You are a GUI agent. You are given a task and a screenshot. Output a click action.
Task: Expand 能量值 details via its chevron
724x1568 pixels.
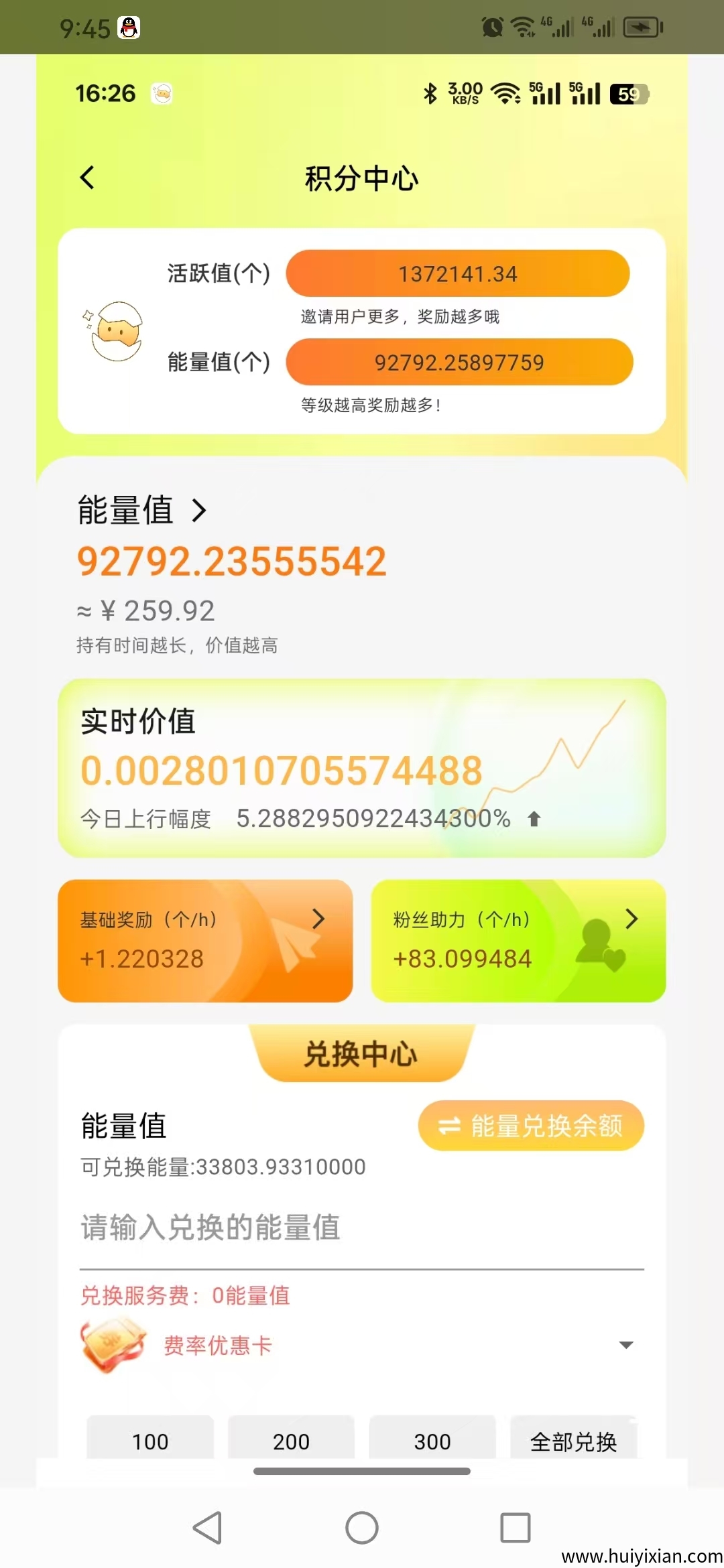click(x=198, y=511)
